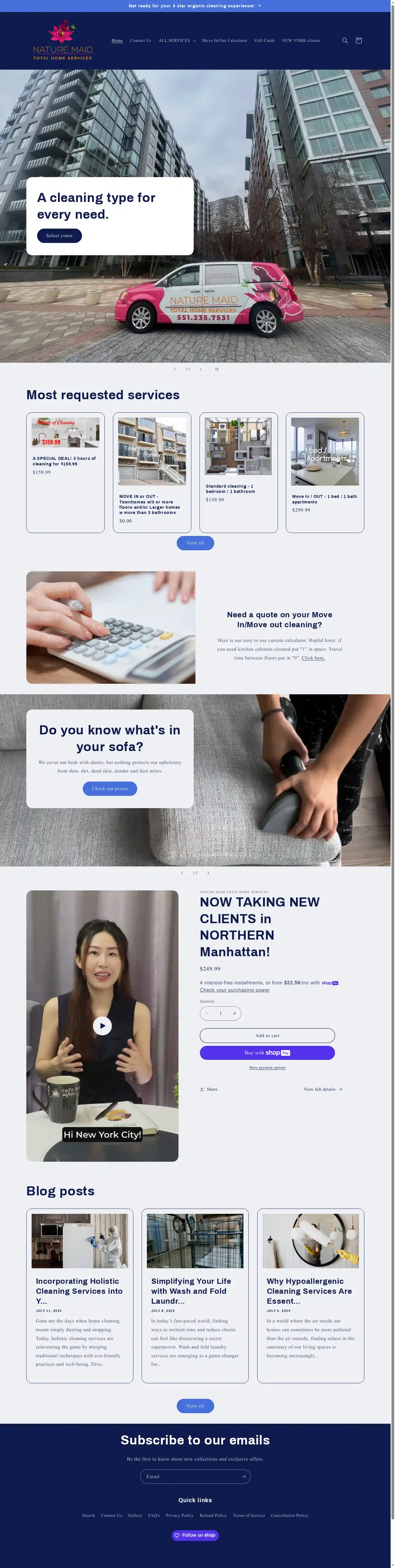Pause the hero slideshow
The image size is (395, 1568).
tap(217, 369)
